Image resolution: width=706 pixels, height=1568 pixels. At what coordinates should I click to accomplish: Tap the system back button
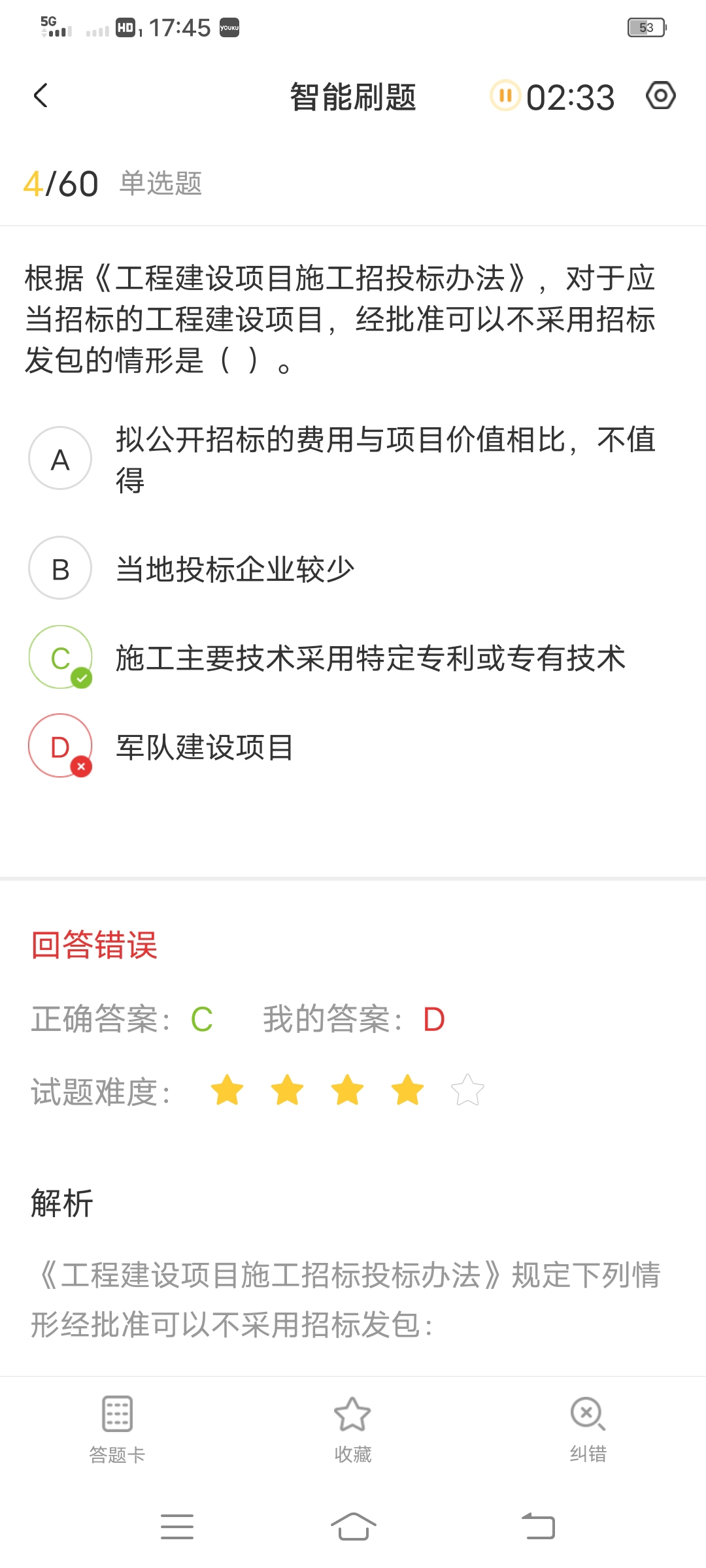pyautogui.click(x=538, y=1526)
